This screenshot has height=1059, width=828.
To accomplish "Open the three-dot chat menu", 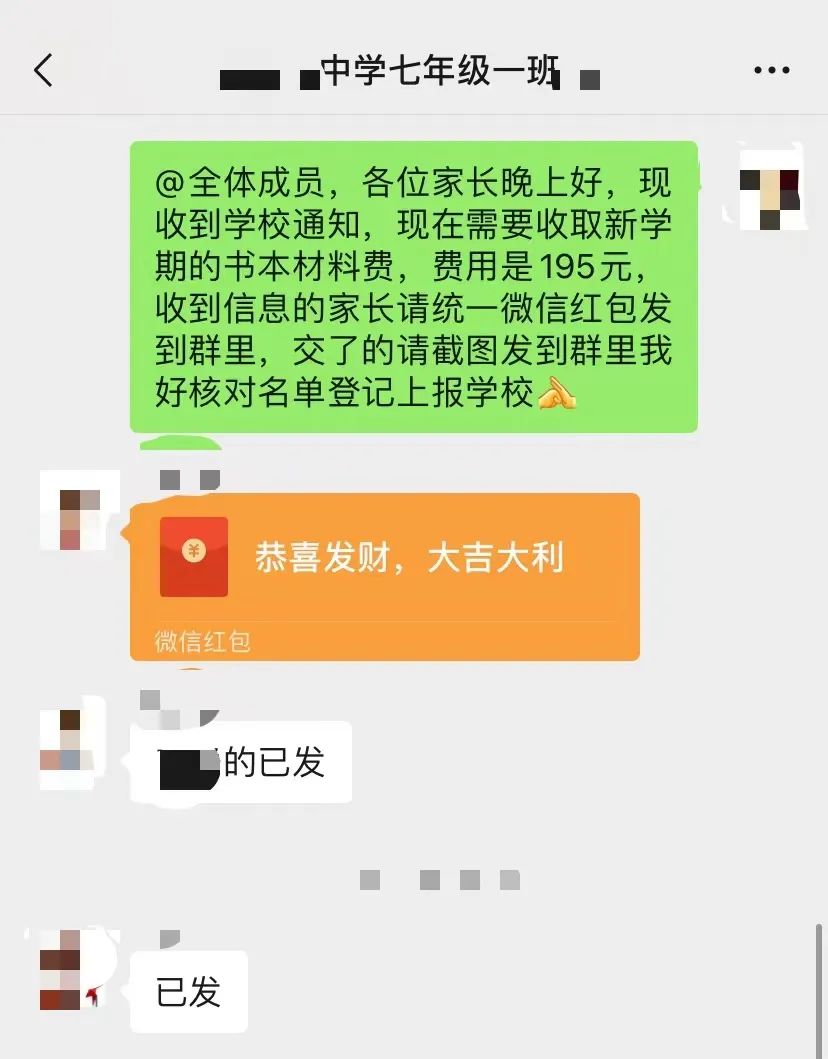I will click(771, 71).
